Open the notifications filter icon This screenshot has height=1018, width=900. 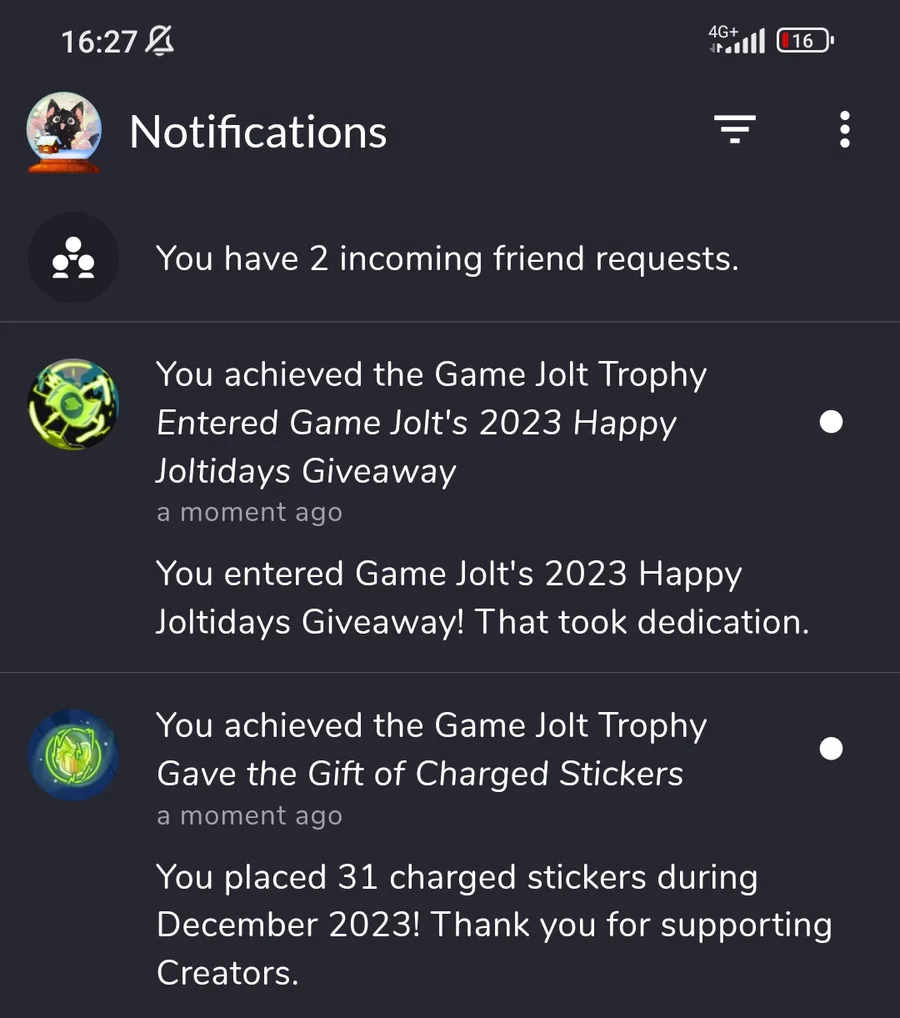[x=734, y=130]
